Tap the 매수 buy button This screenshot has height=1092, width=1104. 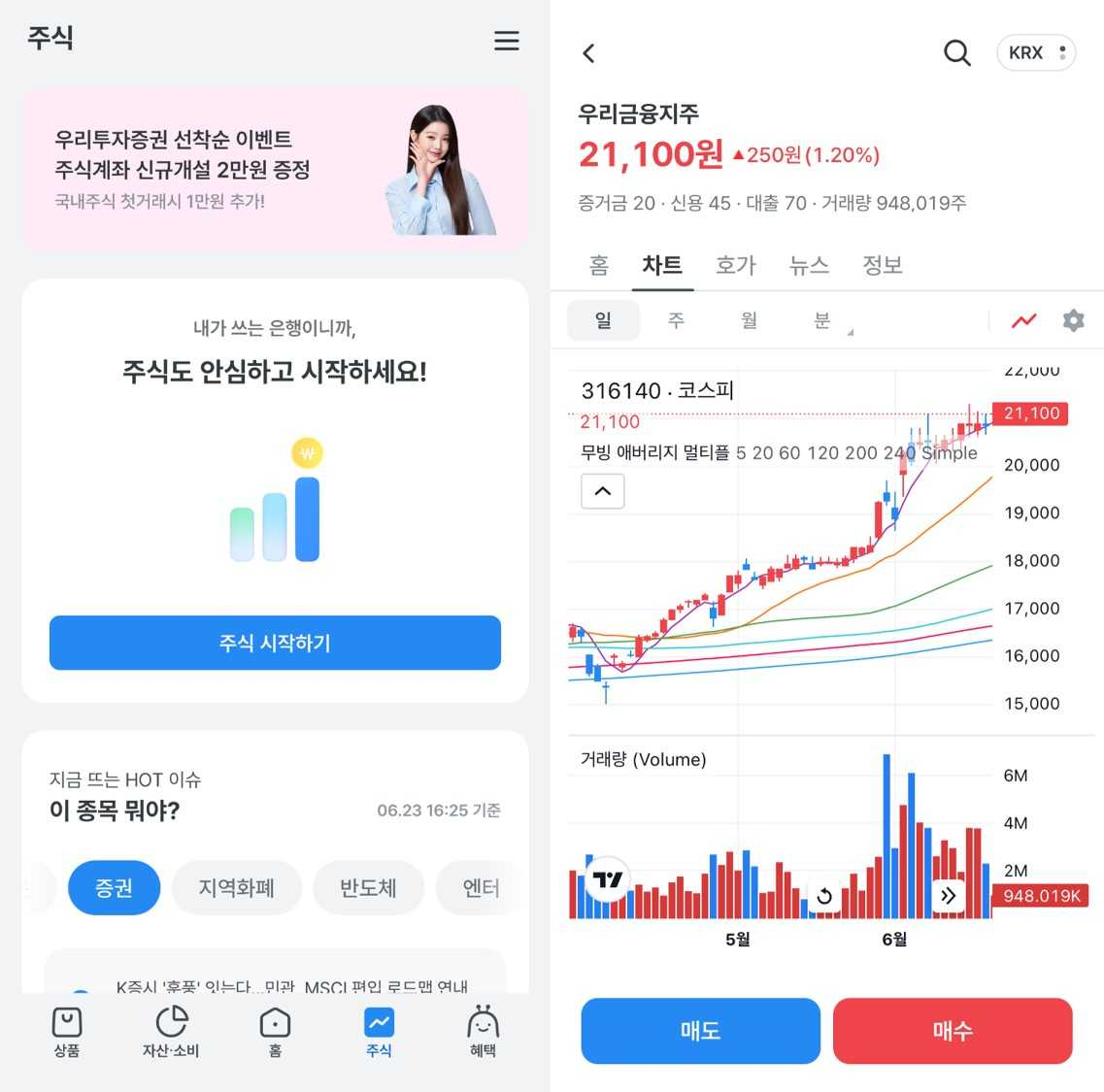coord(952,1031)
